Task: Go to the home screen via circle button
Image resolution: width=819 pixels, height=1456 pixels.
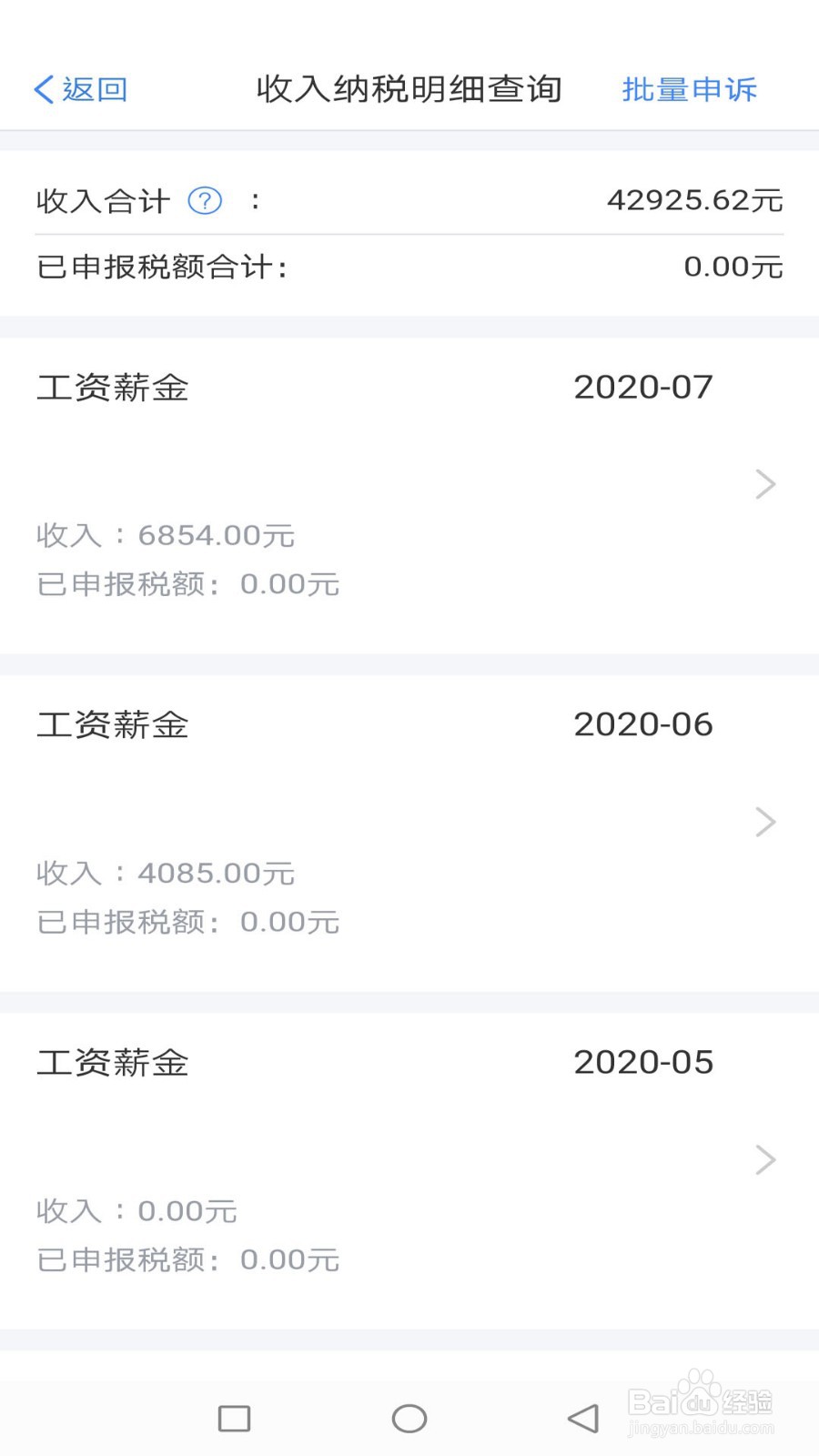Action: 409,1418
